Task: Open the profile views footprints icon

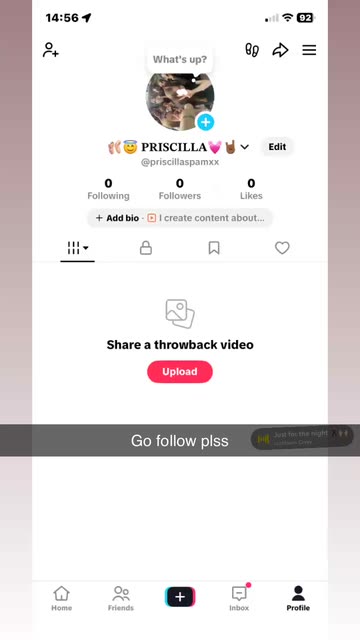Action: pos(252,50)
